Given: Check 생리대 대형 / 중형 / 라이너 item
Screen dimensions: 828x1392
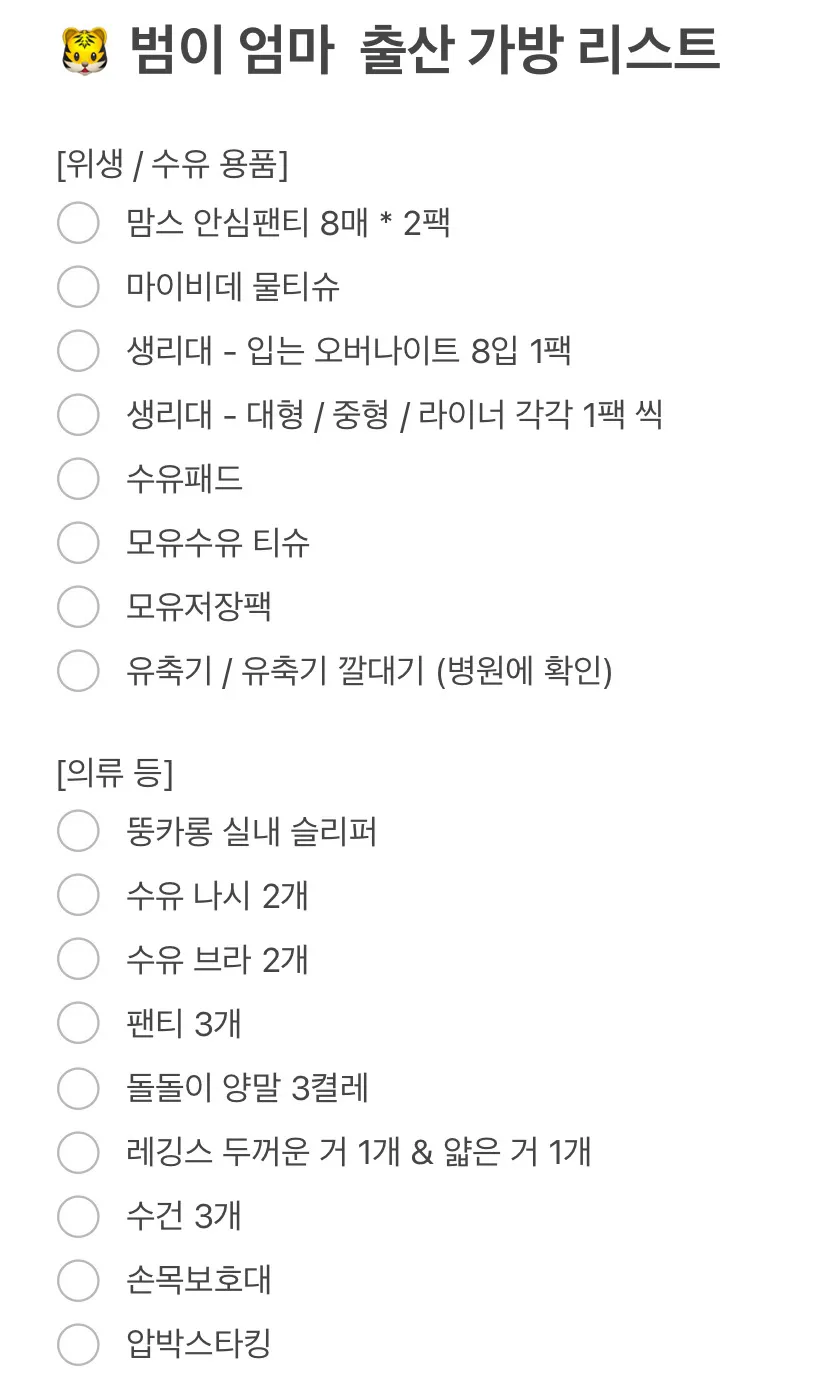Looking at the screenshot, I should coord(78,415).
